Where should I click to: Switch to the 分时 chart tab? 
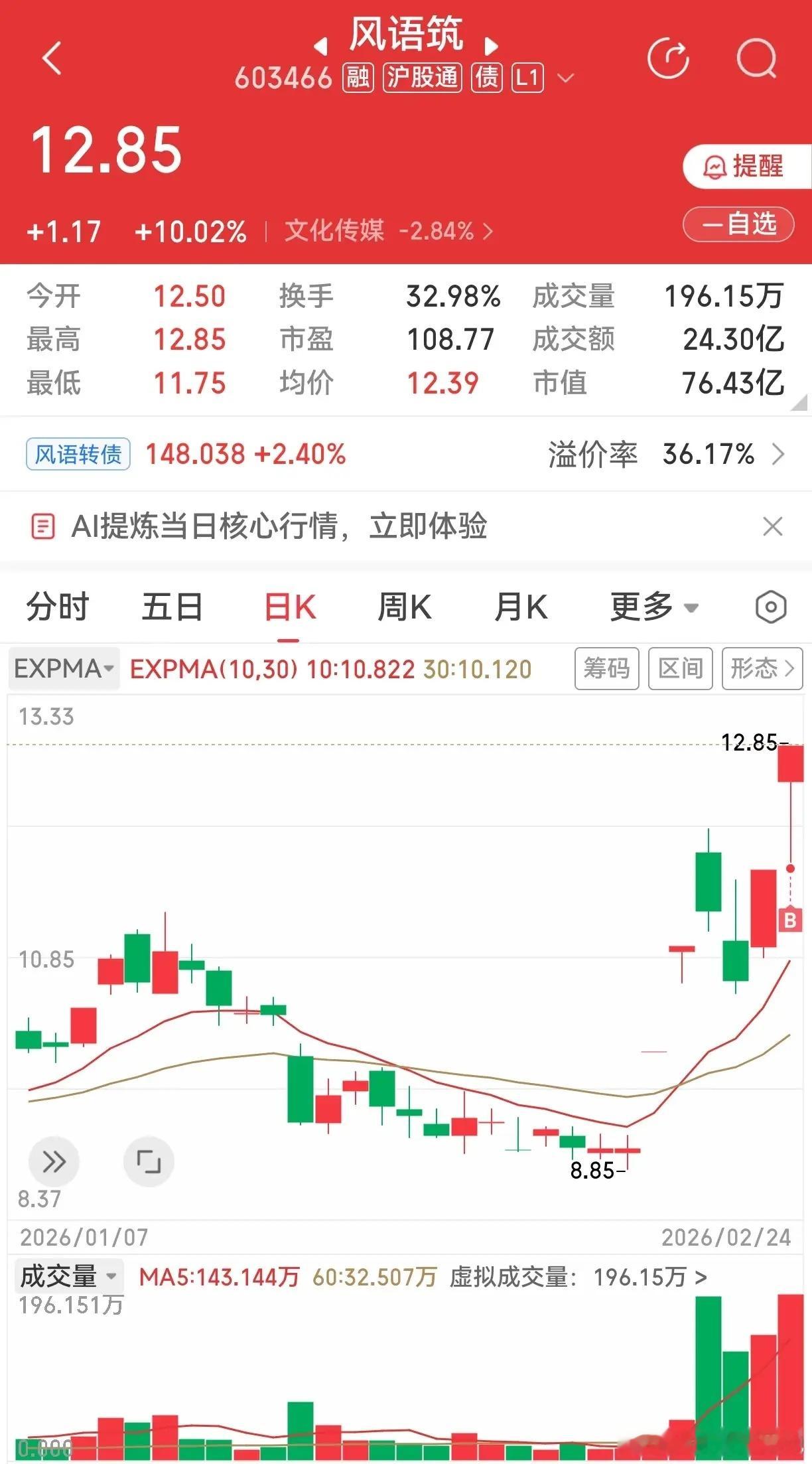[x=57, y=607]
